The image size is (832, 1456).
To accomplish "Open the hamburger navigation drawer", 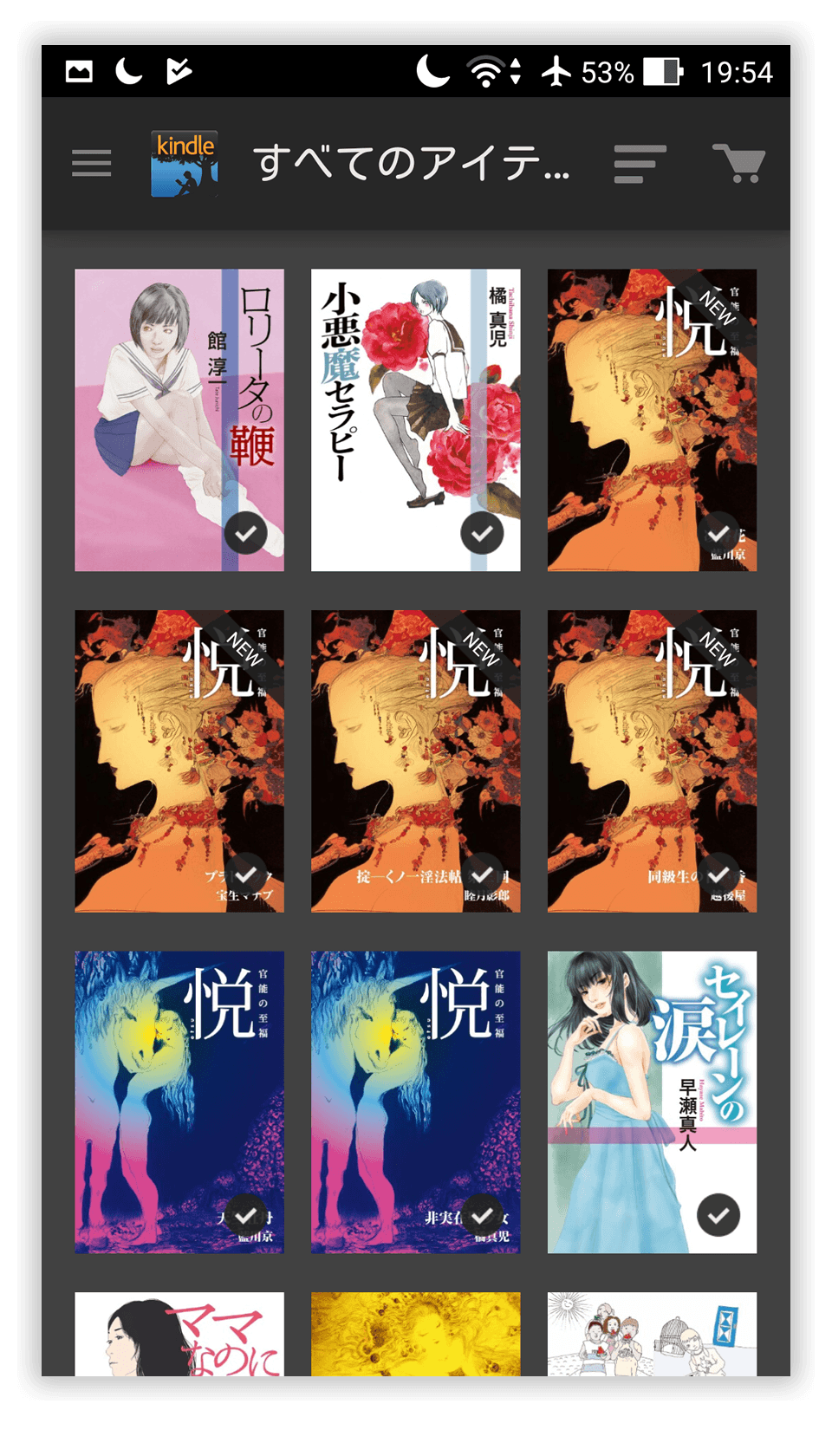I will 91,163.
